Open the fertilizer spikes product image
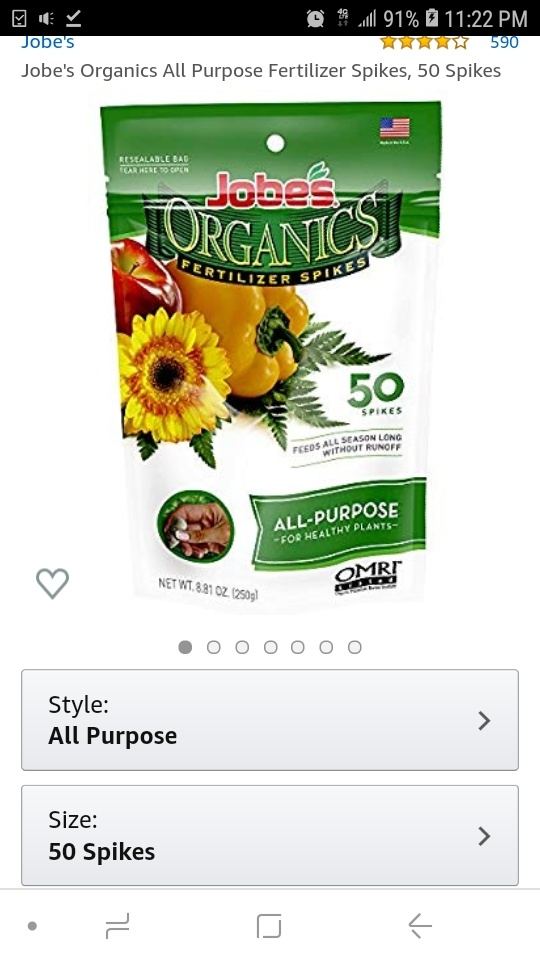Screen dimensions: 540x960 [x=270, y=356]
